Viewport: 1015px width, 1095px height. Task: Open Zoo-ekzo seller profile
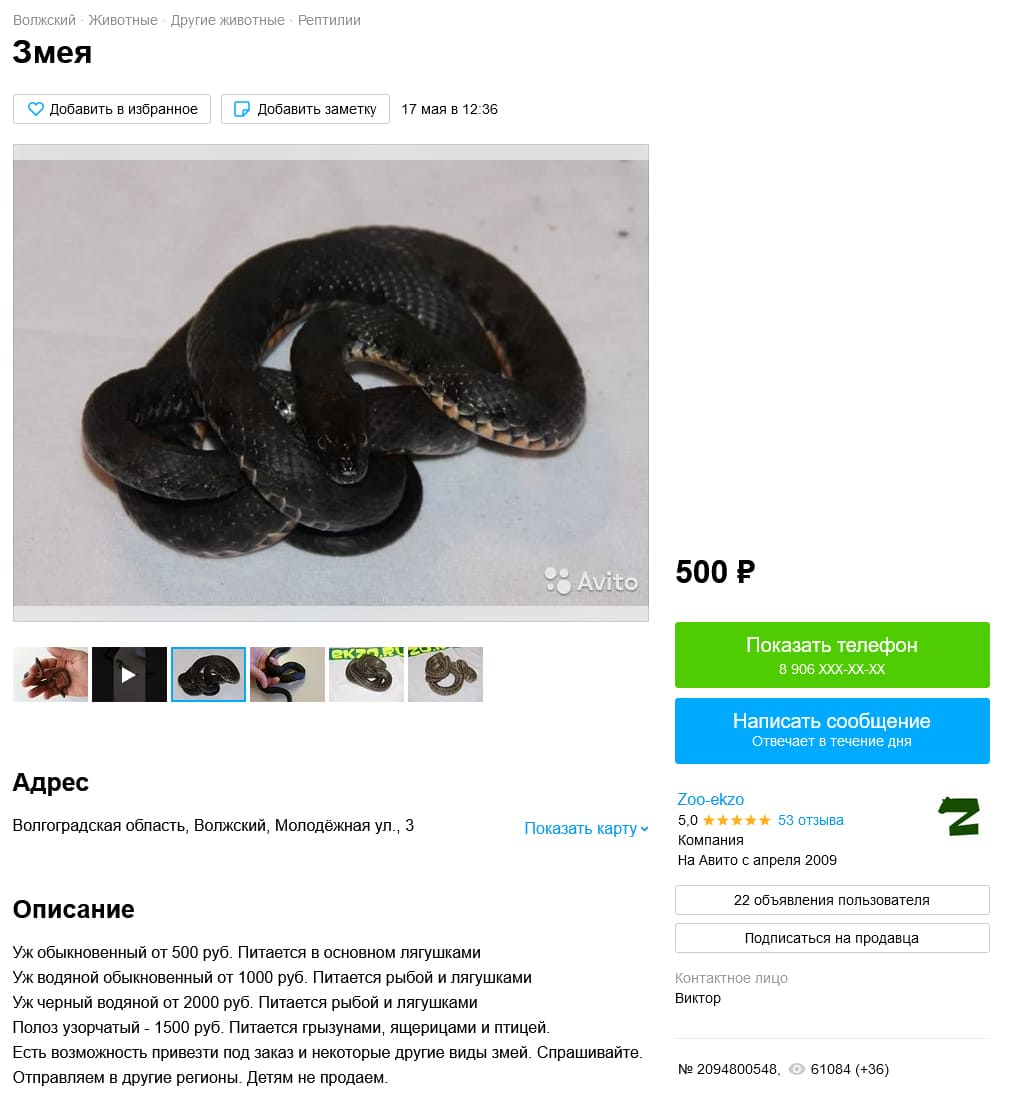pyautogui.click(x=710, y=799)
